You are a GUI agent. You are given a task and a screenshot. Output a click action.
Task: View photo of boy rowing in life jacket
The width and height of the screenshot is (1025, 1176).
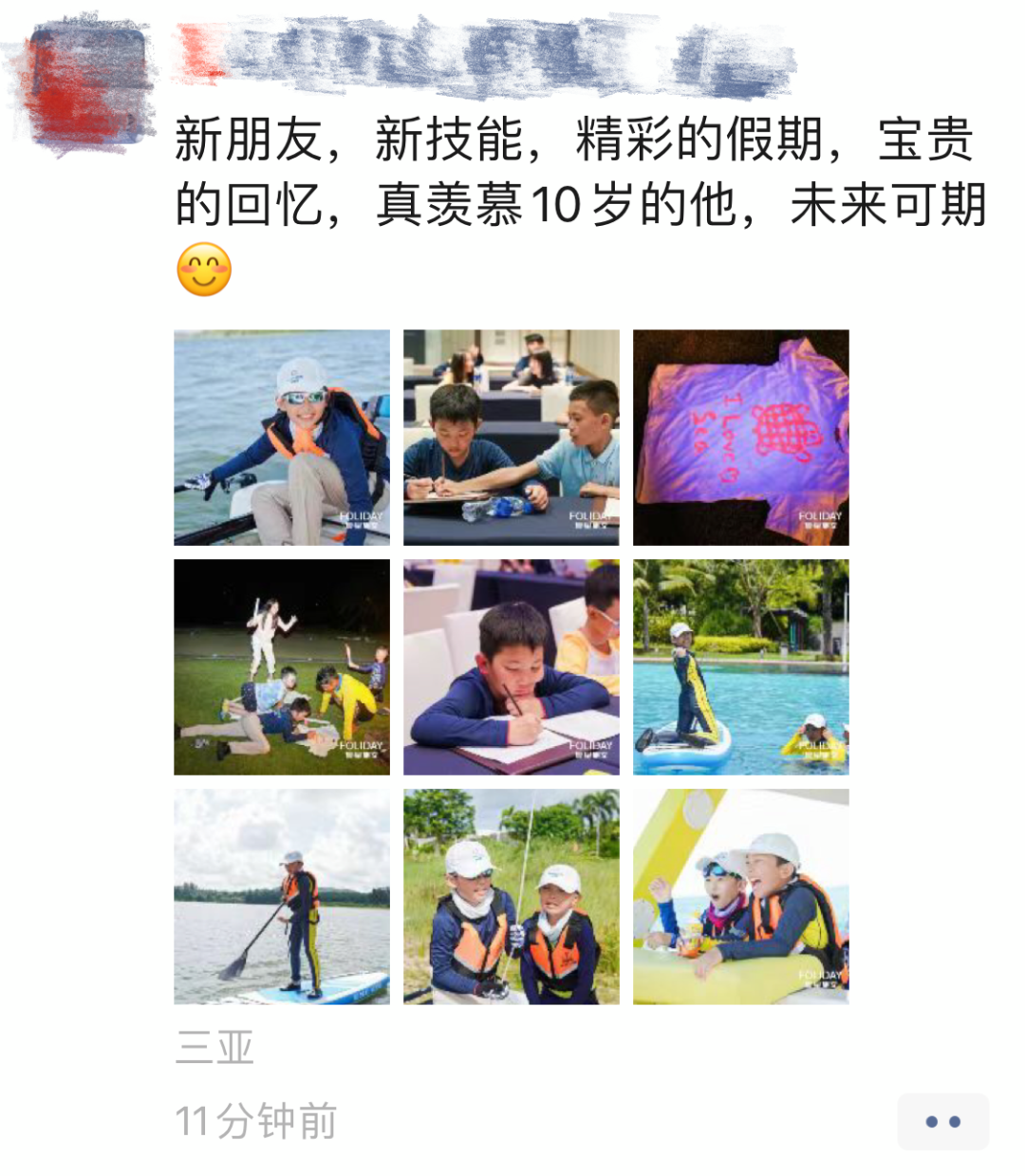point(282,438)
